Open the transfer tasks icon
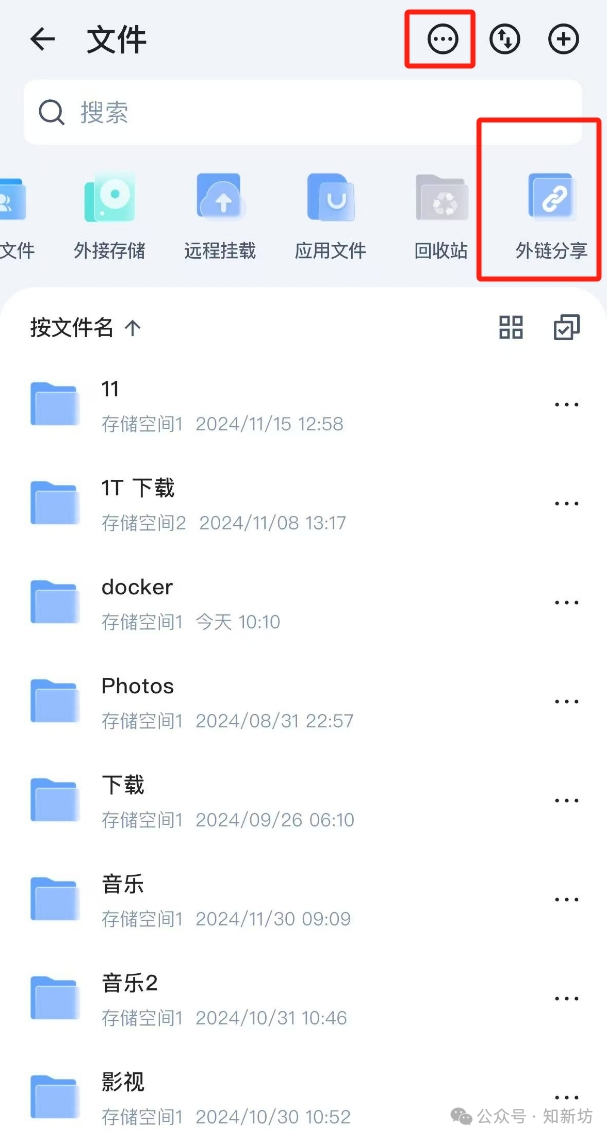 tap(504, 40)
